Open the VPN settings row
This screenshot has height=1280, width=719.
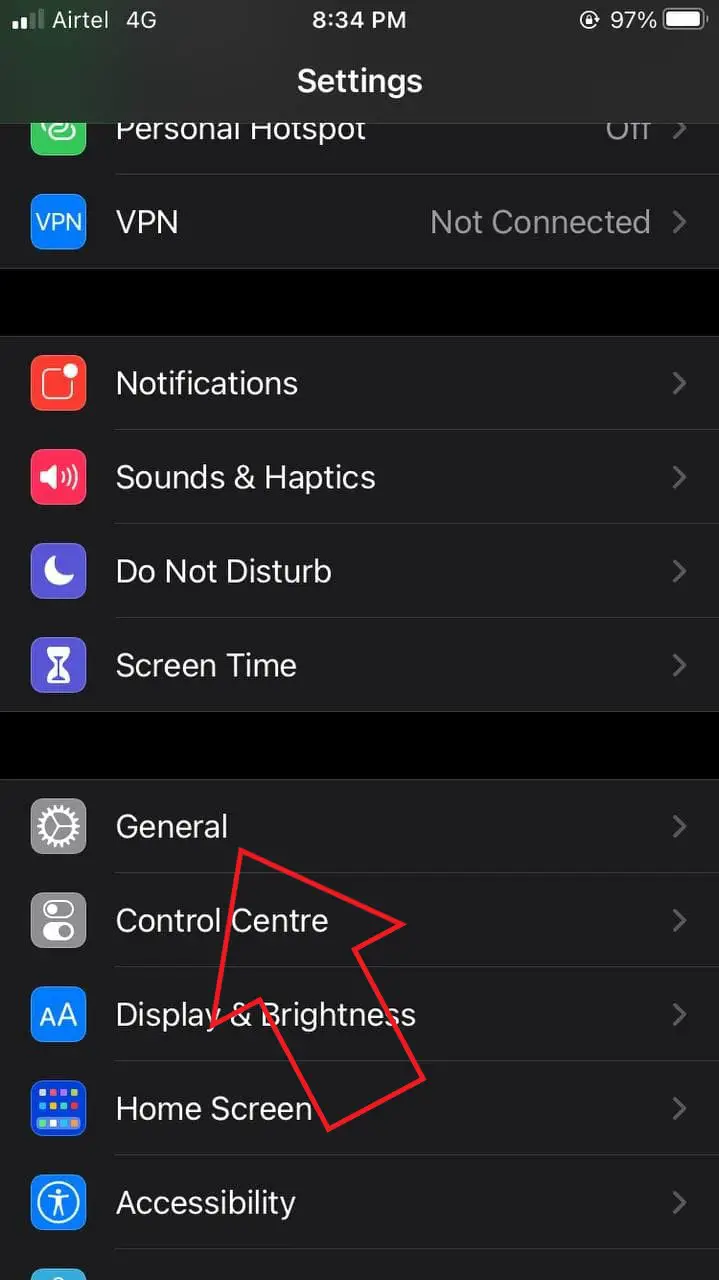click(x=359, y=222)
